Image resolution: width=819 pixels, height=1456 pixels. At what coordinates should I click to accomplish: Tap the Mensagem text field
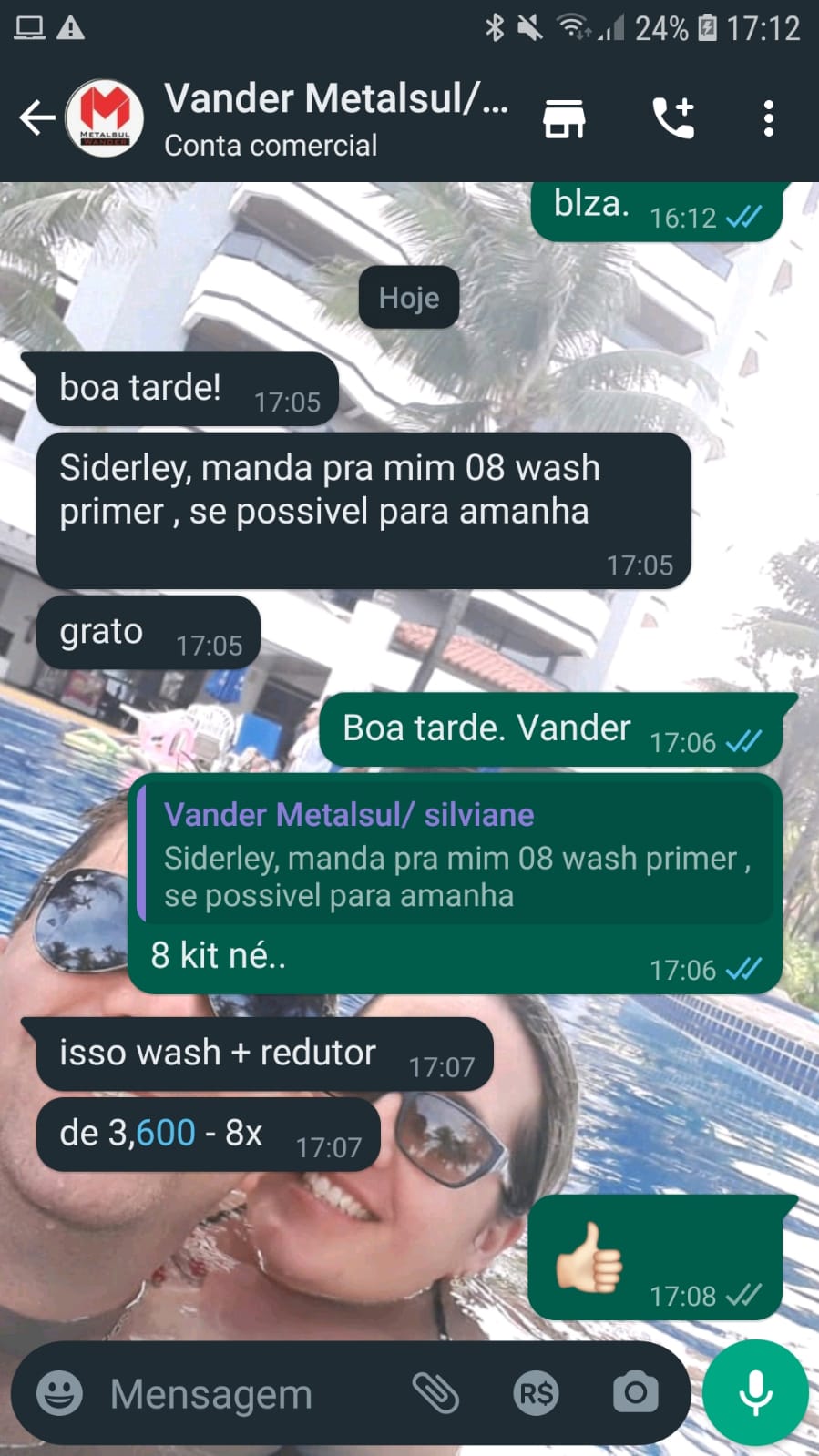pyautogui.click(x=246, y=1393)
